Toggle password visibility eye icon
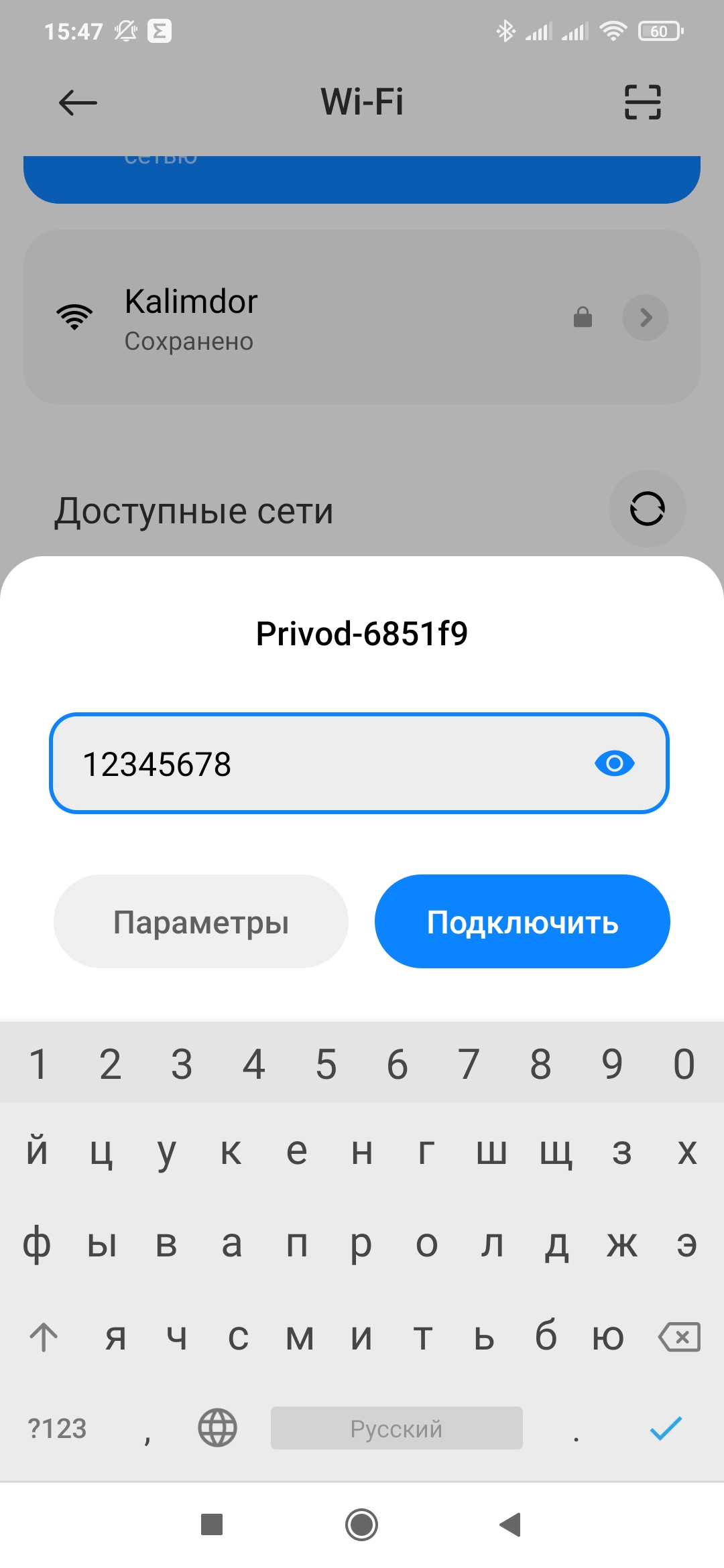Image resolution: width=724 pixels, height=1568 pixels. 614,763
